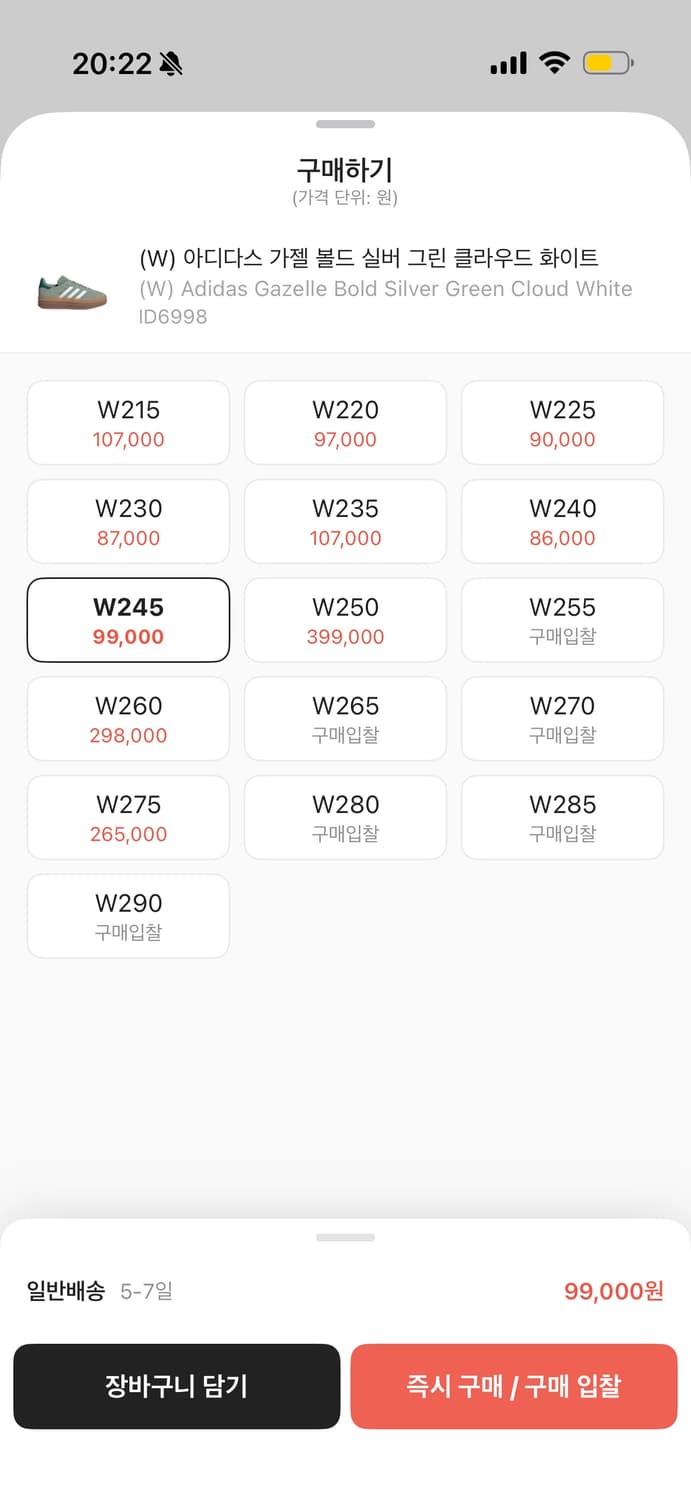
Task: Tap the W270 bid option
Action: 562,720
